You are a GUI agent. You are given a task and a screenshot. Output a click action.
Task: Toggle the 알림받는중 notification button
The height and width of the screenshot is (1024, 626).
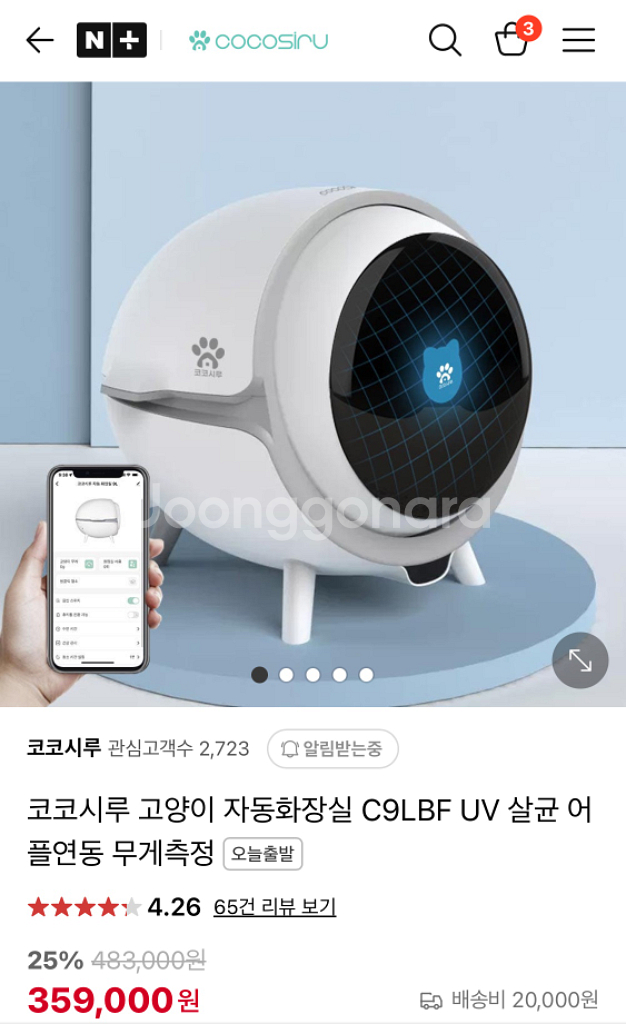pyautogui.click(x=333, y=748)
